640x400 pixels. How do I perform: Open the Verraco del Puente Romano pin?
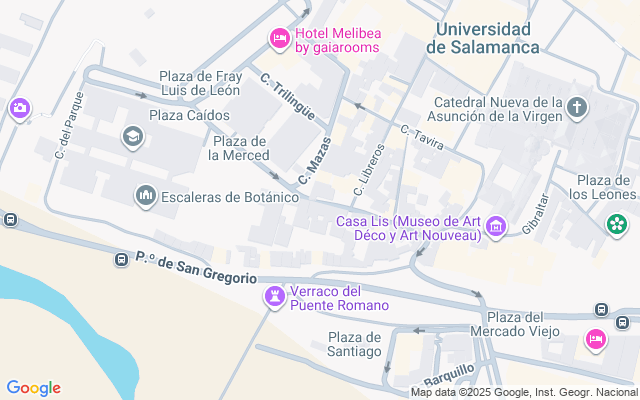pos(274,296)
